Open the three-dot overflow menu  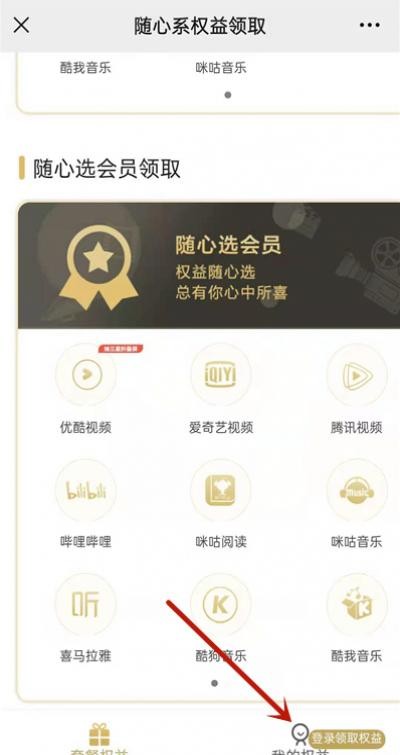[369, 26]
